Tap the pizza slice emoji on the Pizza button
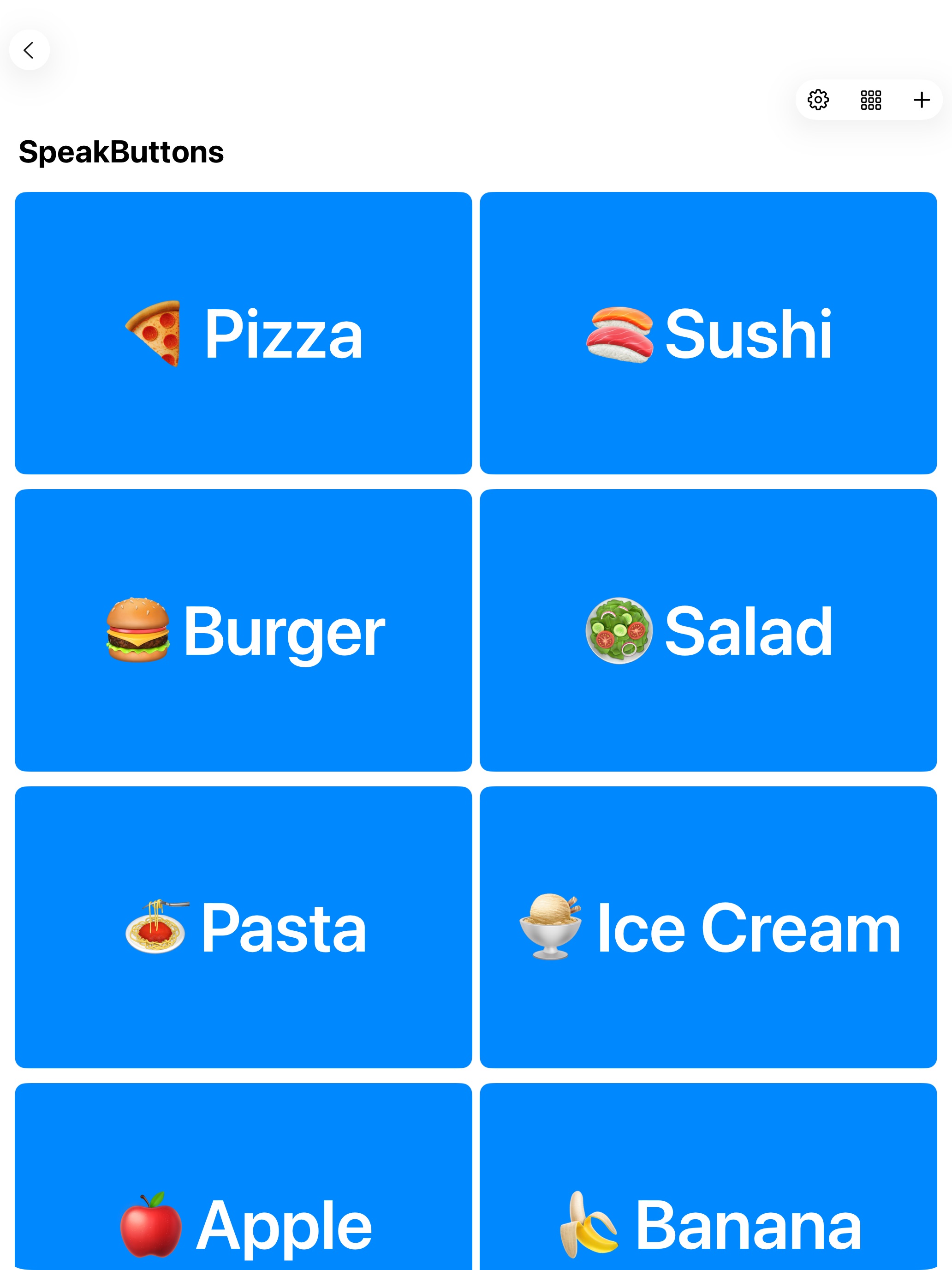952x1270 pixels. click(x=155, y=332)
